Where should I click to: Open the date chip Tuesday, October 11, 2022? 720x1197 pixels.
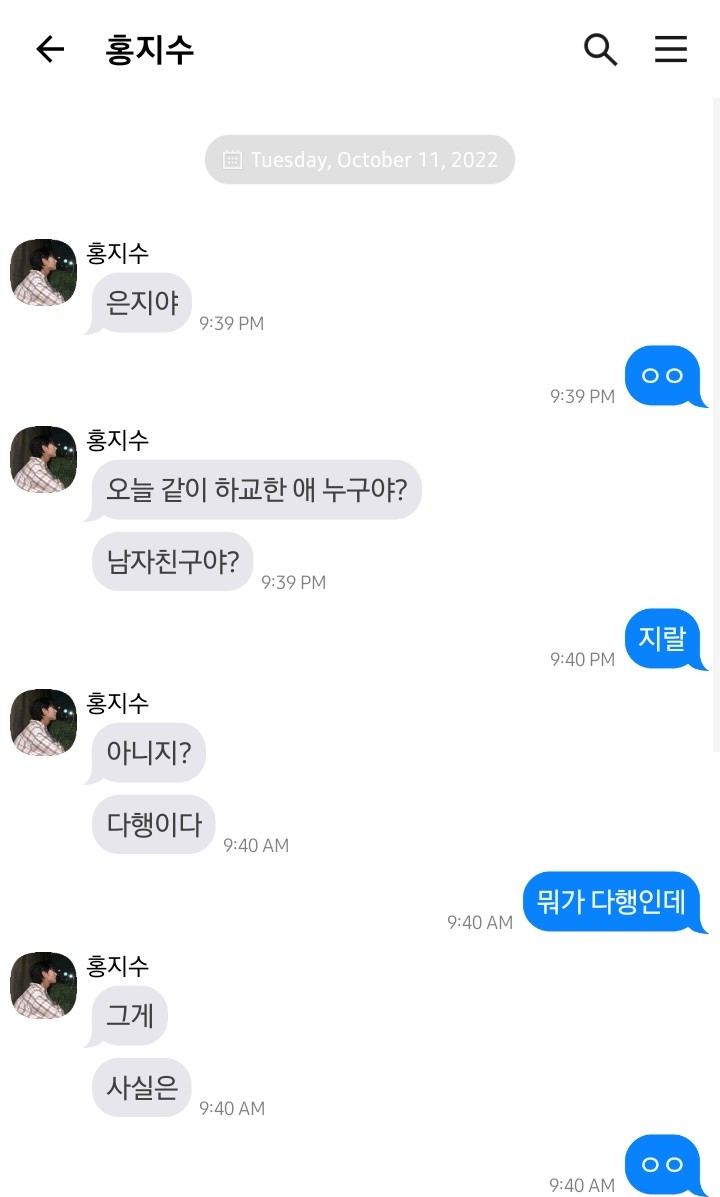tap(360, 160)
